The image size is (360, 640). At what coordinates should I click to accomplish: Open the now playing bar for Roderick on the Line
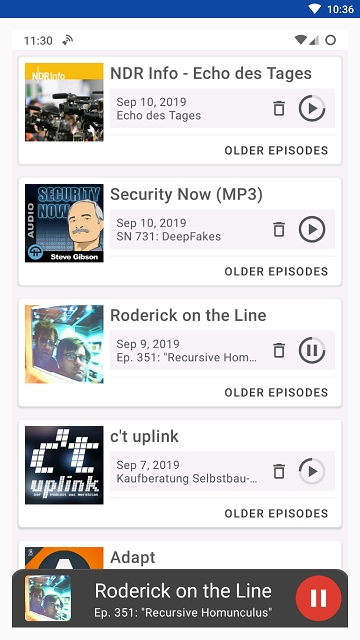coord(180,598)
